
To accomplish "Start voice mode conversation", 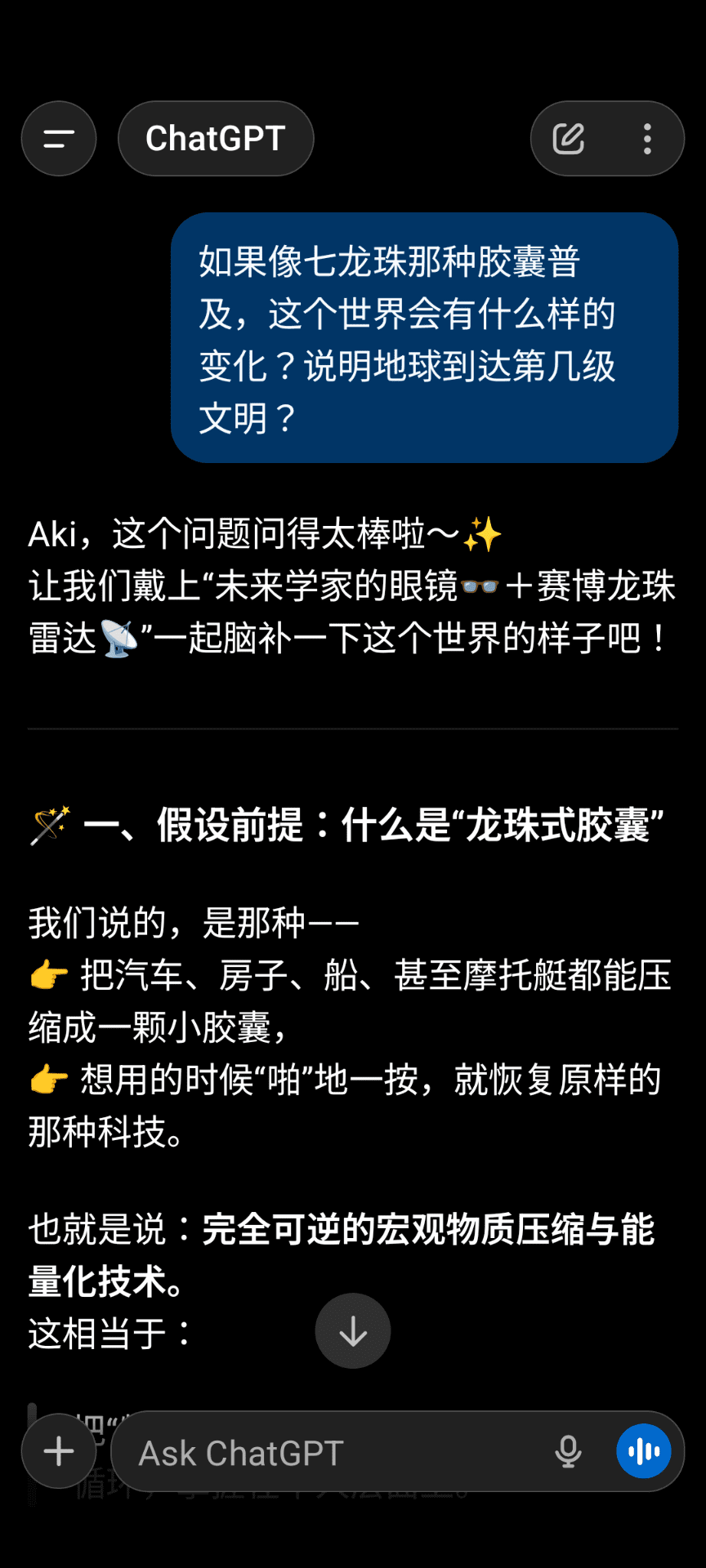I will [x=644, y=1451].
